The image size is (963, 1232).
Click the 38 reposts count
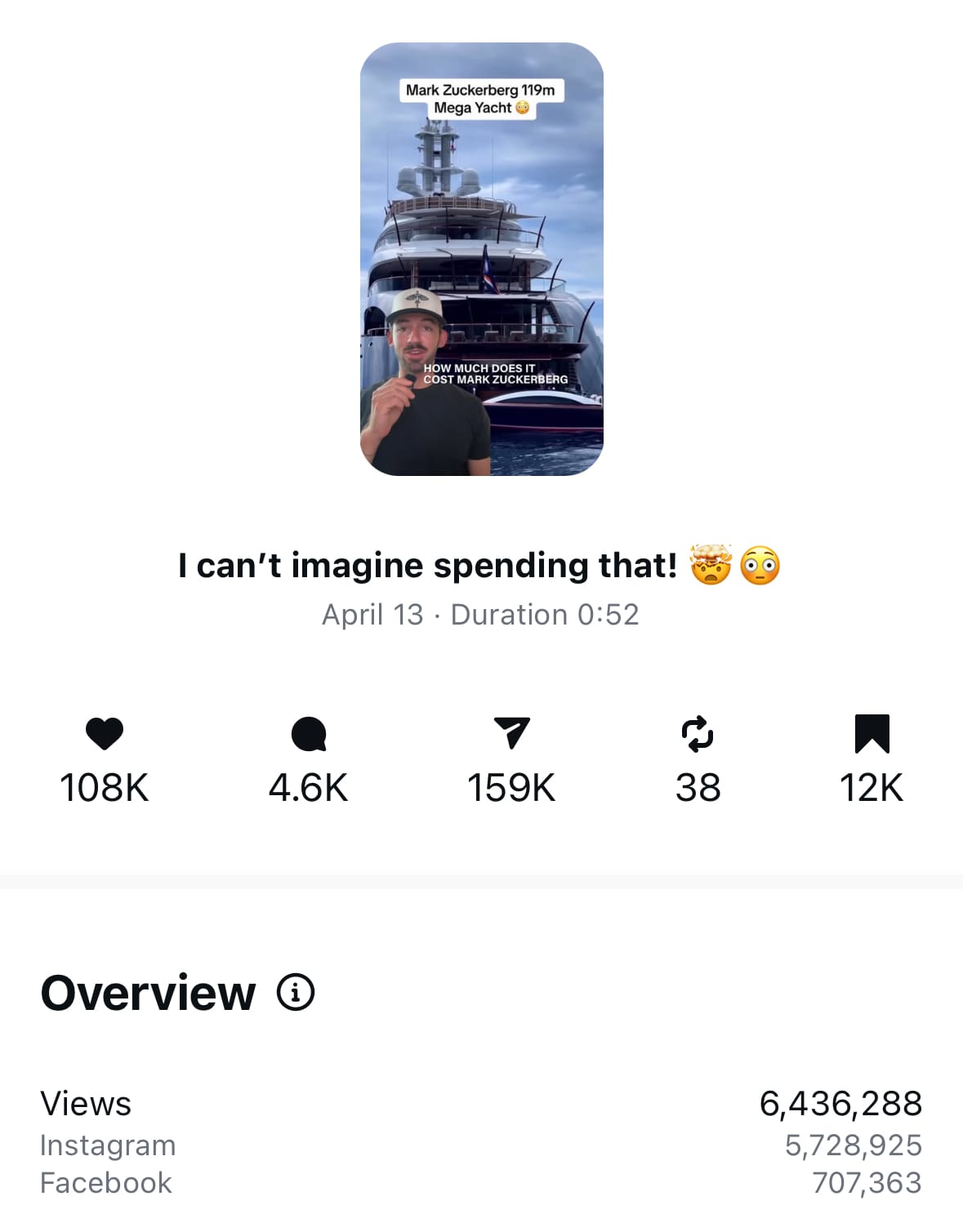click(x=698, y=787)
